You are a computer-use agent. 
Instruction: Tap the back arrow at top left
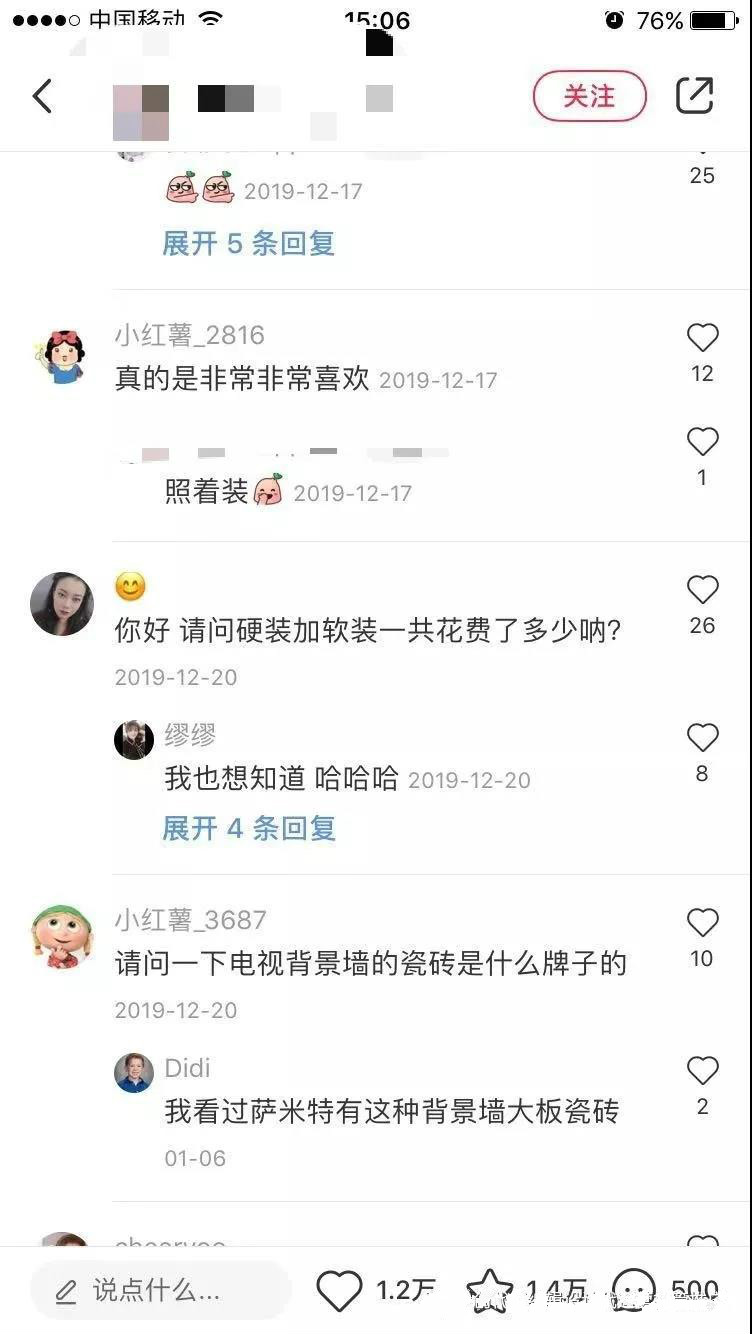(x=42, y=96)
